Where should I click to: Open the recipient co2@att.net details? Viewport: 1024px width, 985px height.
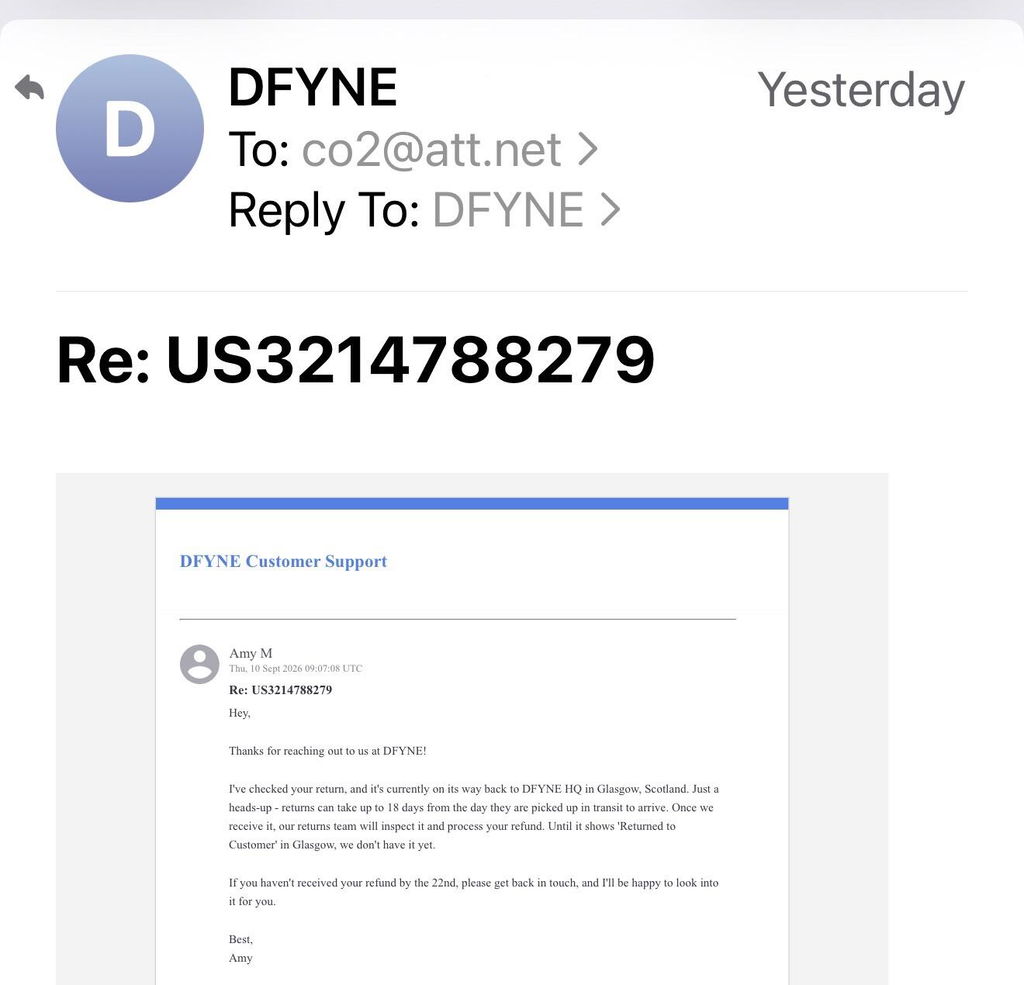(x=449, y=150)
